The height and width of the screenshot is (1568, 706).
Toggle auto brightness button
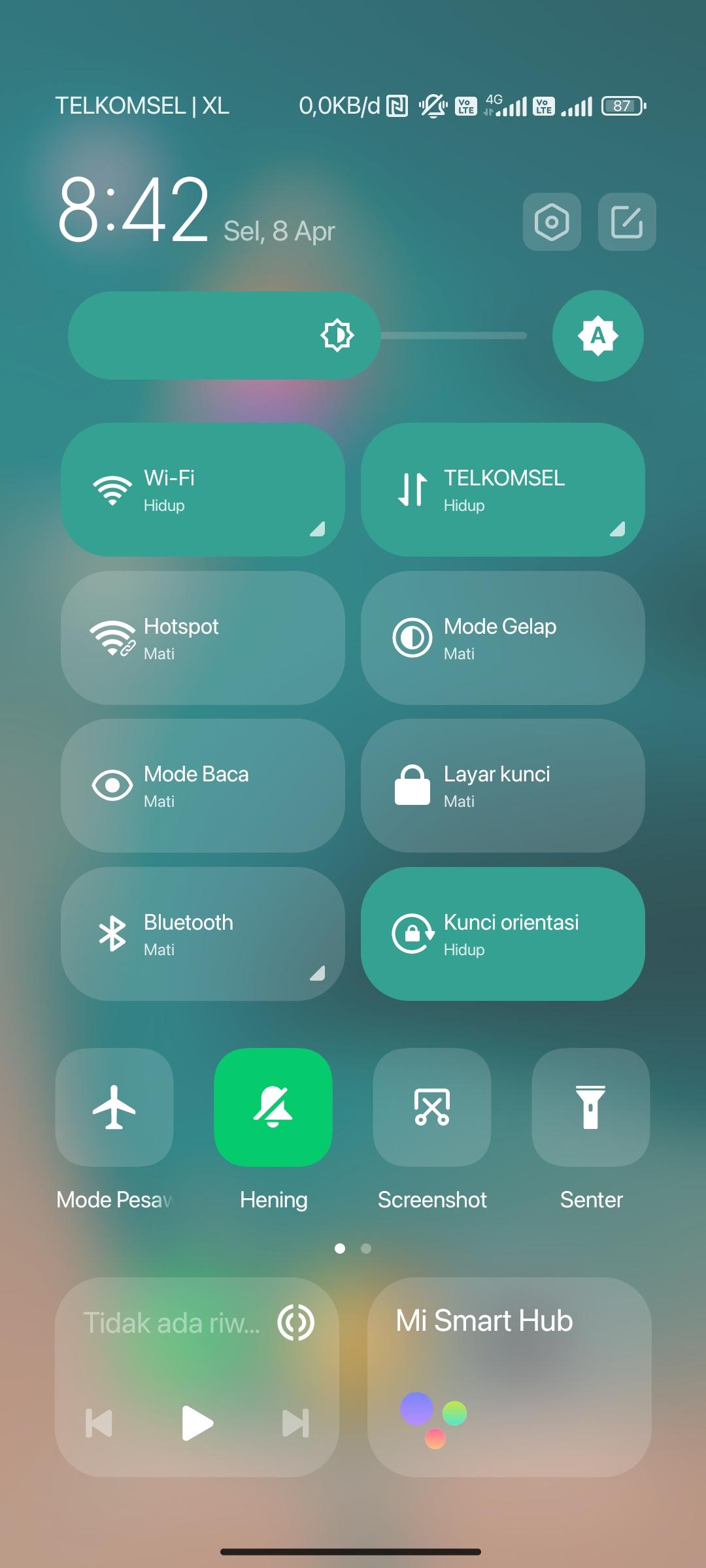click(597, 336)
